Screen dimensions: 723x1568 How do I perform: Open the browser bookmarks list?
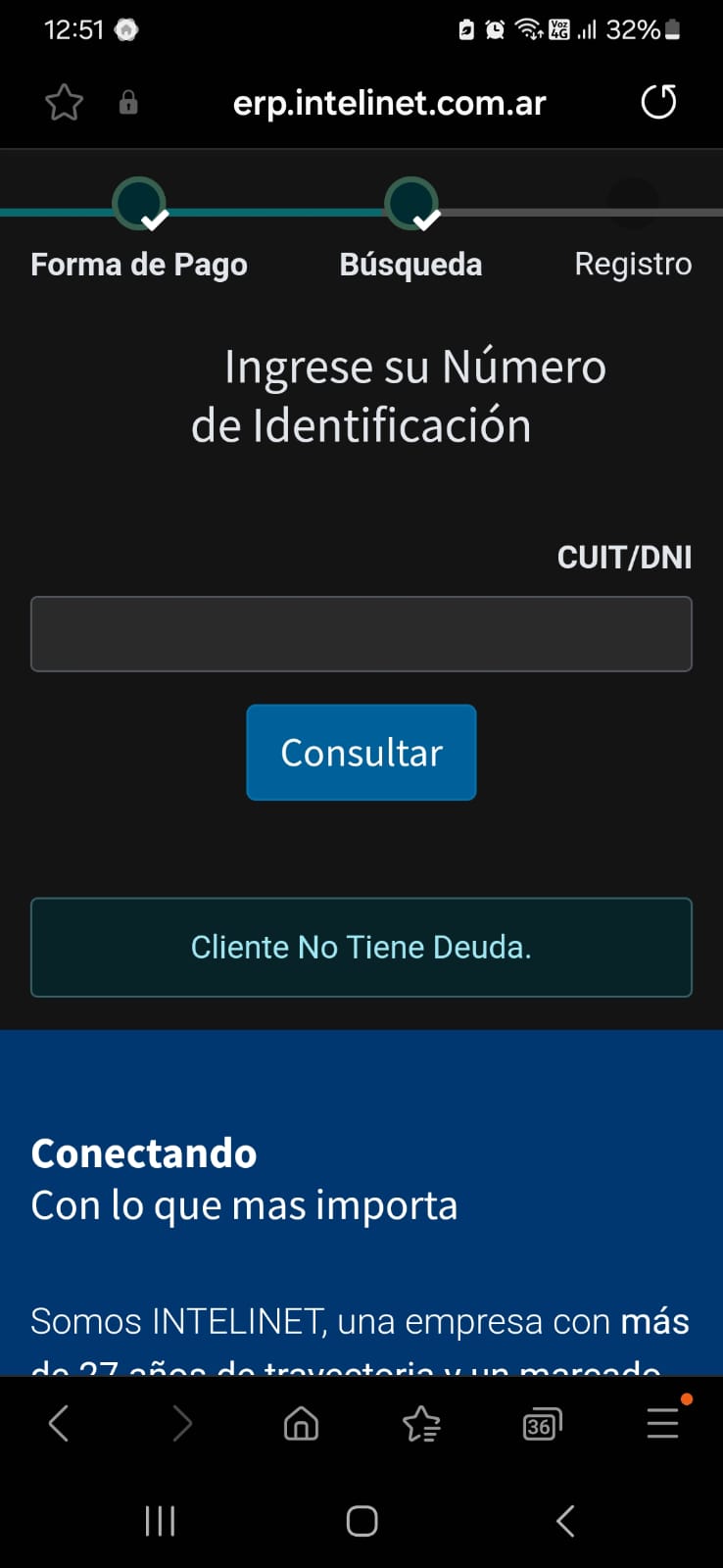[421, 1424]
